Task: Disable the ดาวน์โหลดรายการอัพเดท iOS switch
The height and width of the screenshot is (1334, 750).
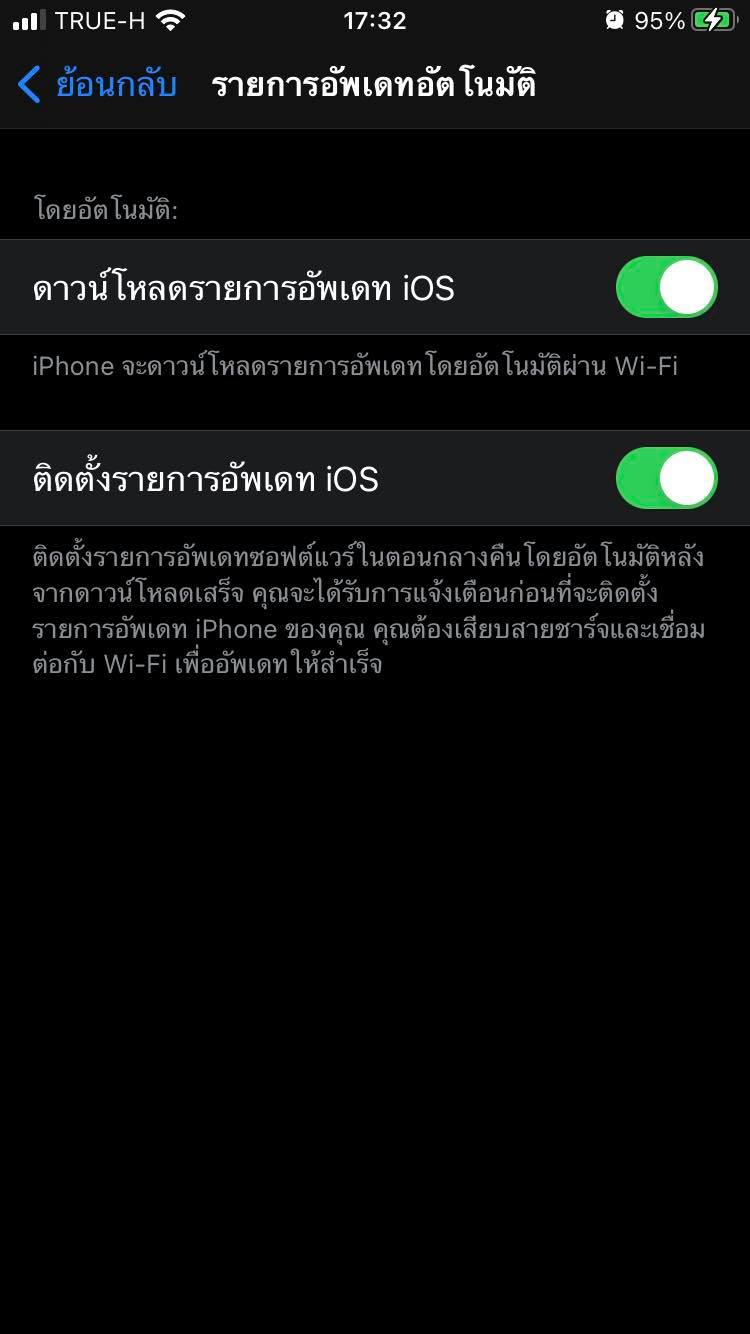Action: click(666, 288)
